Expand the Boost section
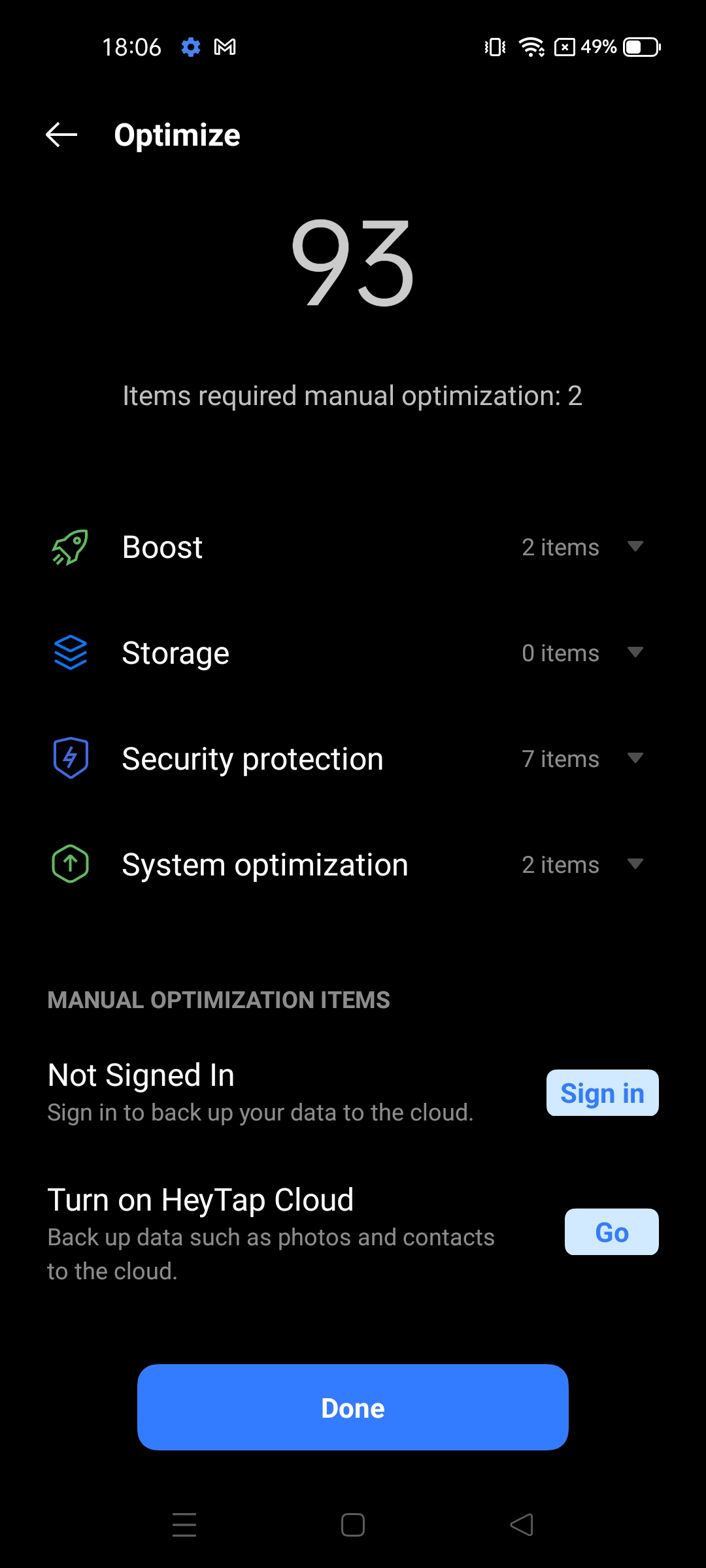The height and width of the screenshot is (1568, 706). (353, 547)
